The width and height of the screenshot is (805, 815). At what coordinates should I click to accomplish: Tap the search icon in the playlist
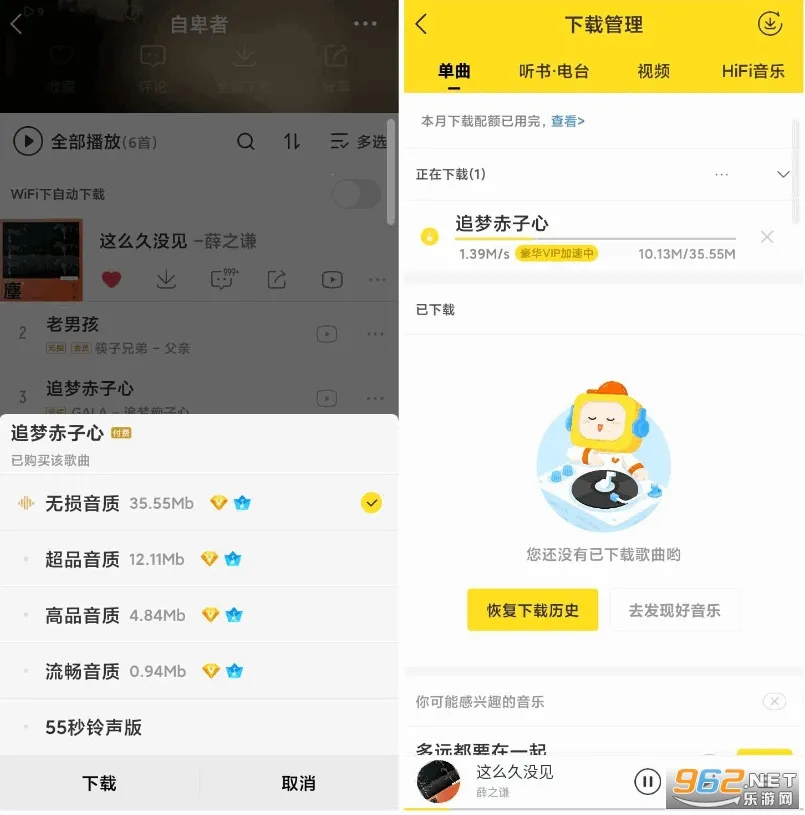[245, 142]
